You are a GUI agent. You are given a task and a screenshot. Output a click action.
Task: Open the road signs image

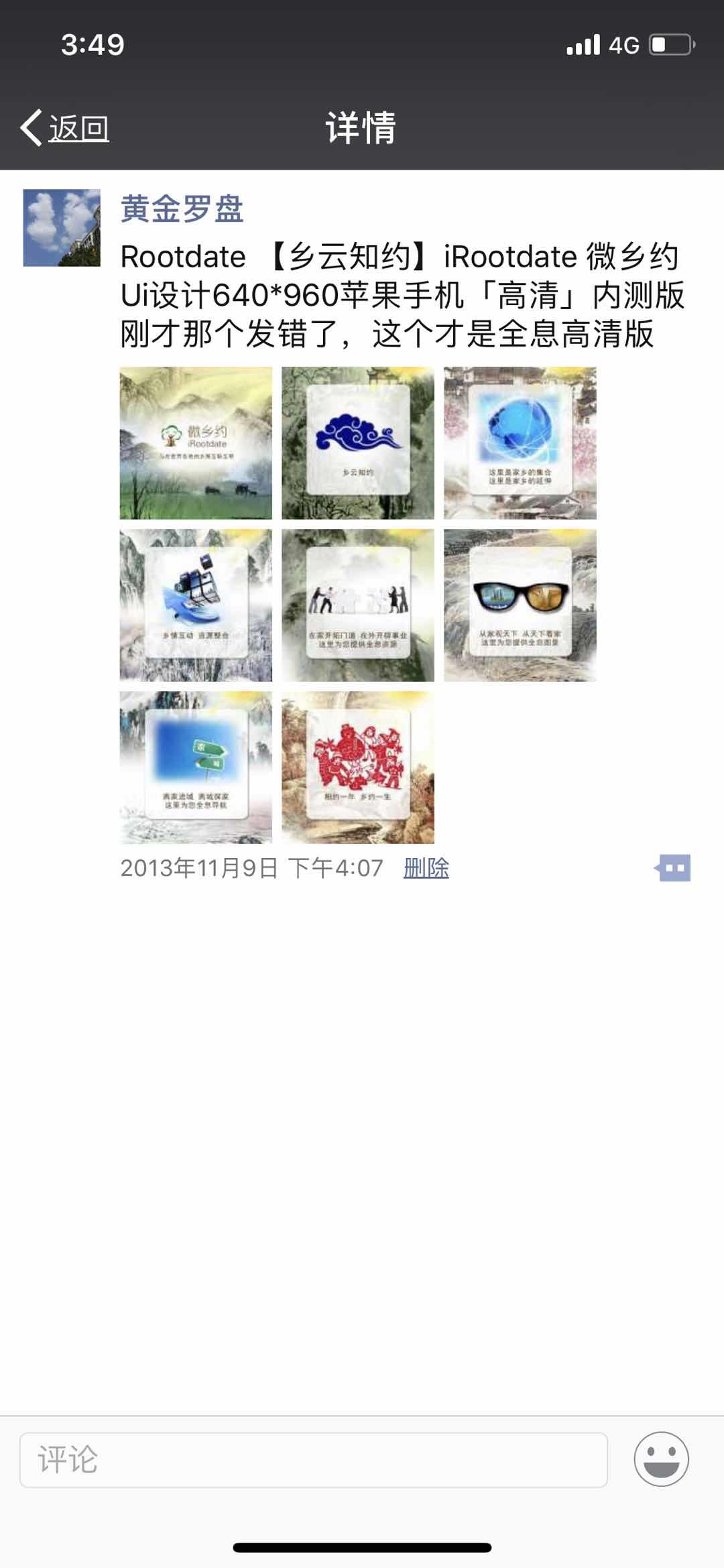196,768
